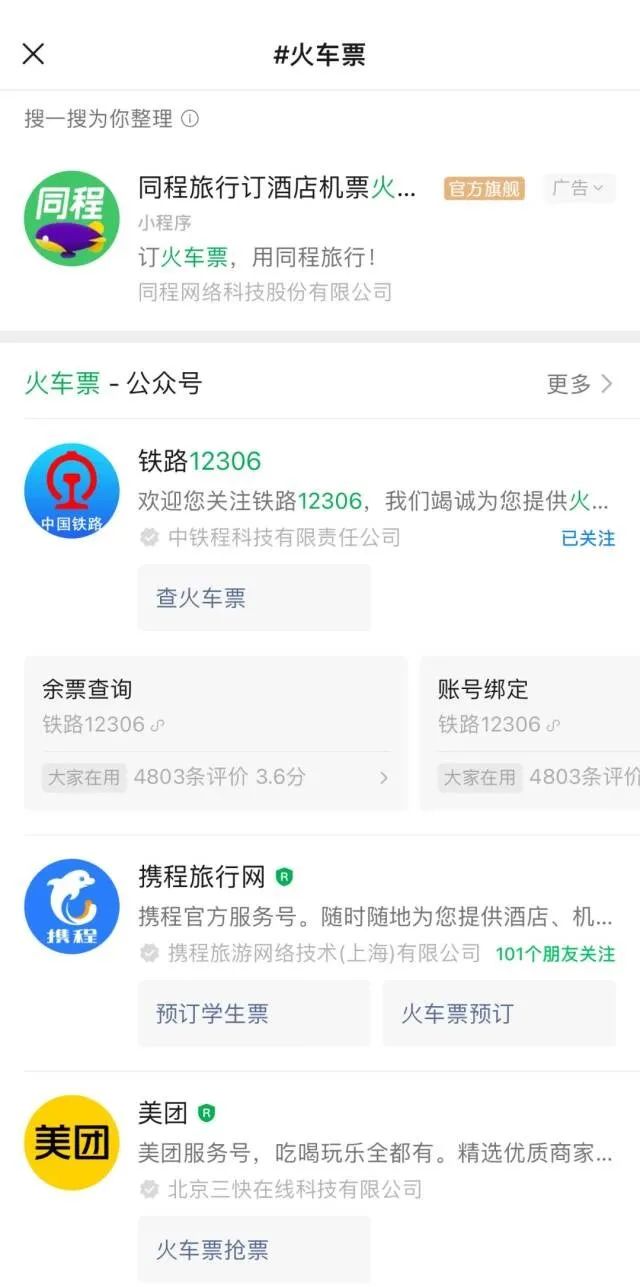Open the 铁路12306 official account
Screen dimensions: 640x1287
(x=320, y=496)
